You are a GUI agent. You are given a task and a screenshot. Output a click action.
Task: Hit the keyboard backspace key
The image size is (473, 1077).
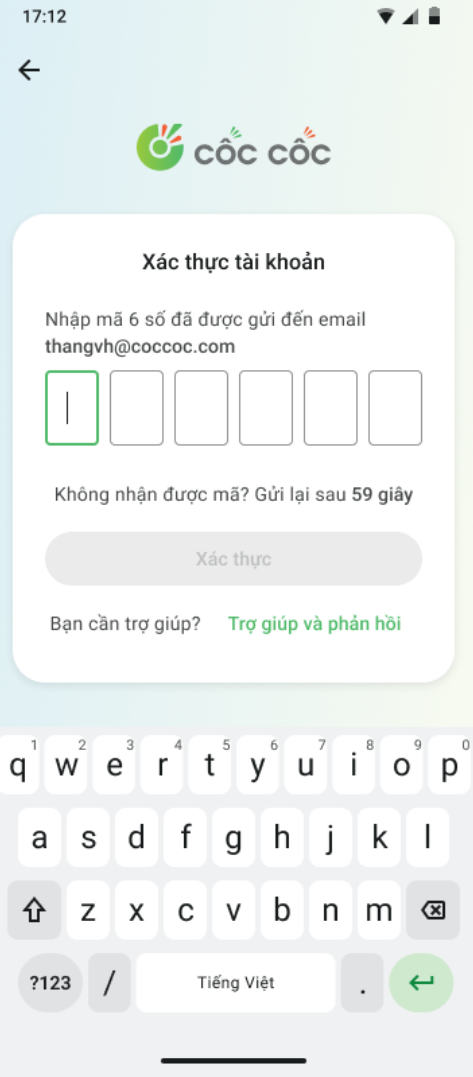[433, 911]
